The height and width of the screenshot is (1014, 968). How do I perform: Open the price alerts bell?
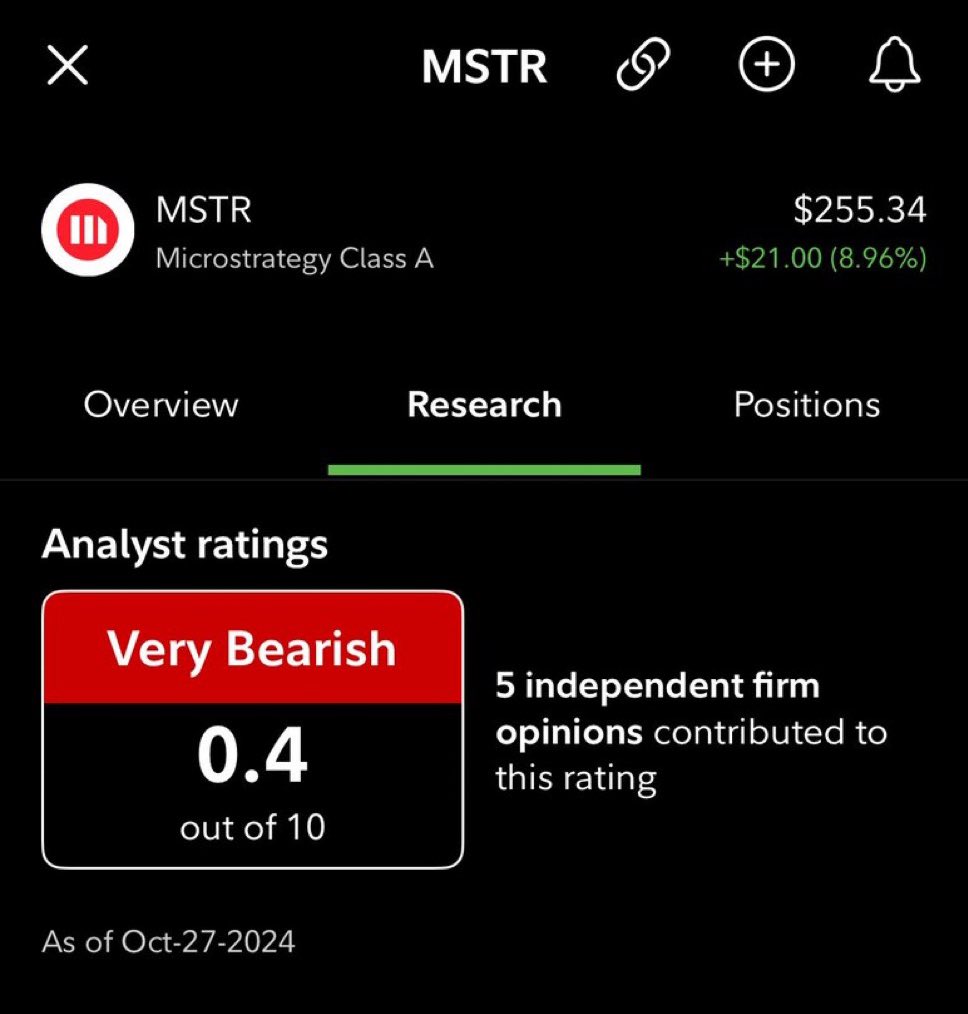892,67
